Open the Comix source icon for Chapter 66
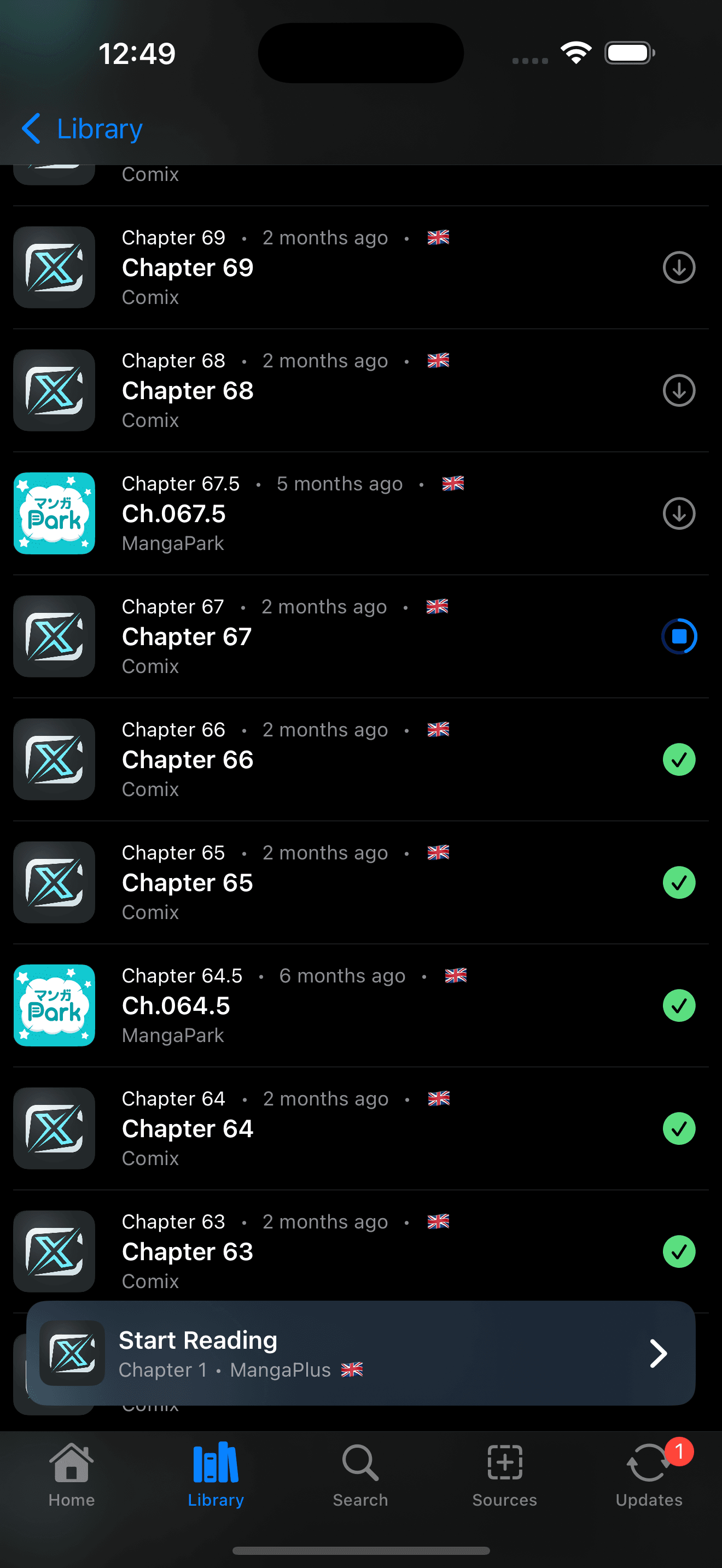This screenshot has width=722, height=1568. click(x=54, y=759)
